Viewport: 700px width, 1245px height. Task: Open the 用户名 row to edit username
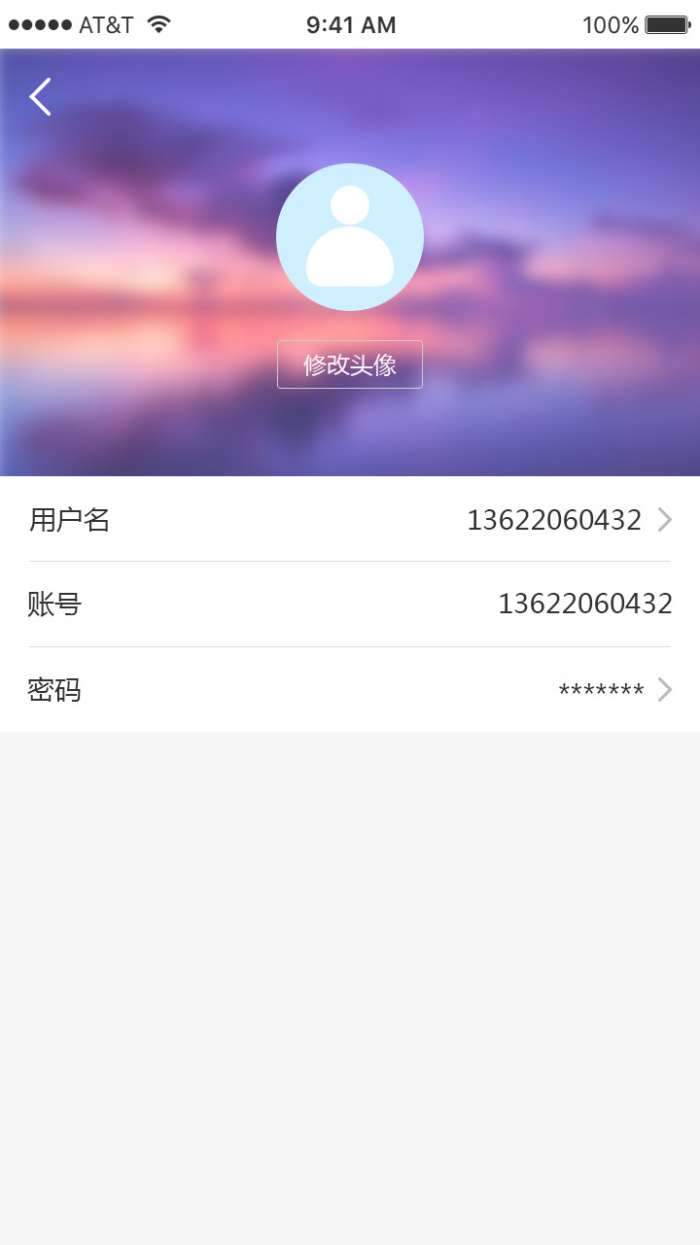click(350, 520)
